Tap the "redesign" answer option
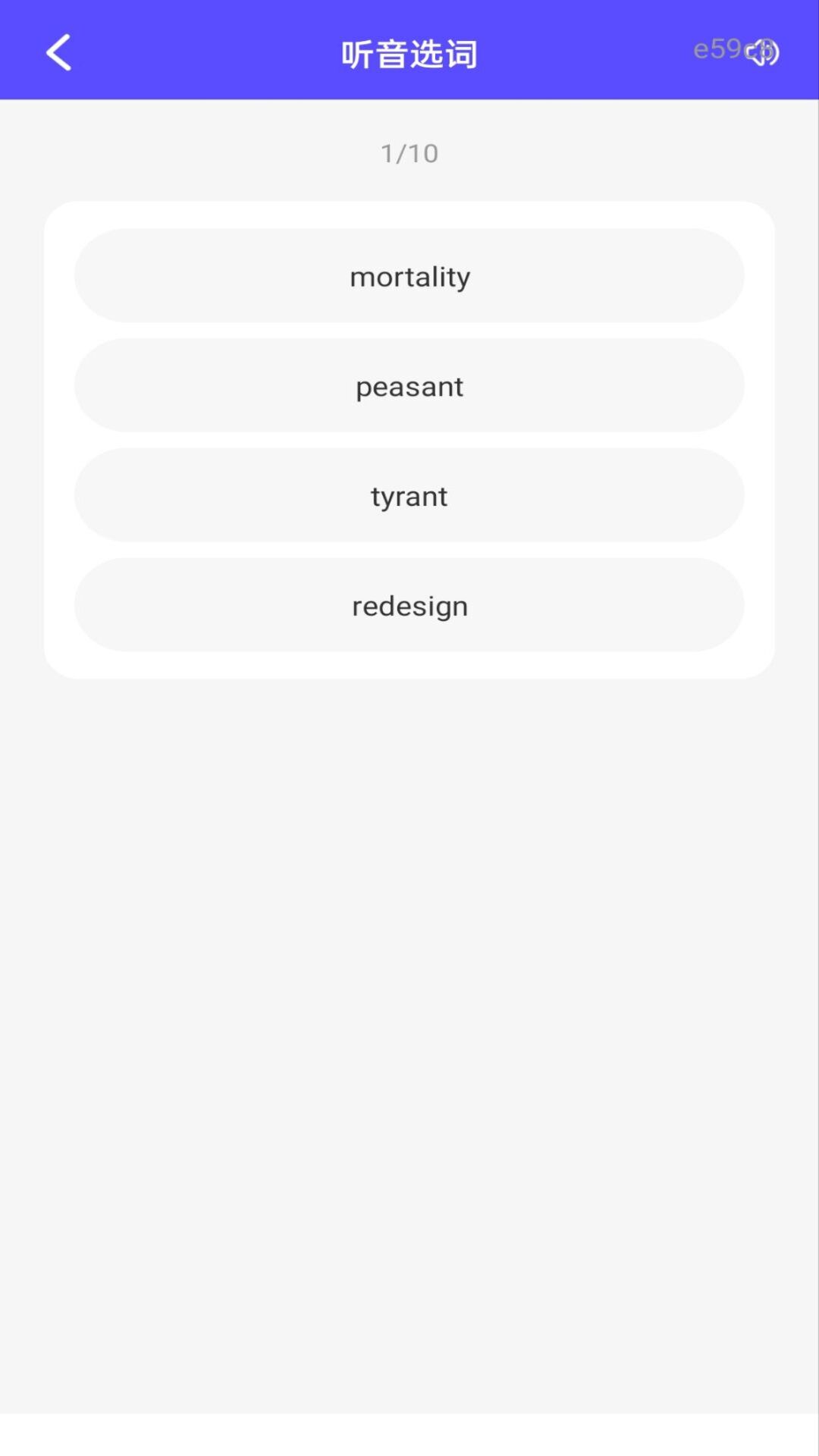819x1456 pixels. click(x=409, y=605)
